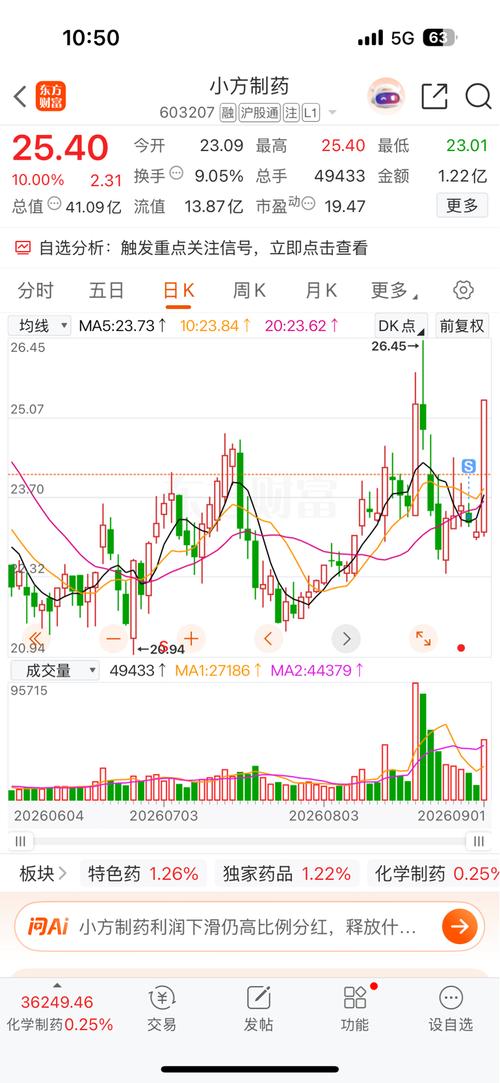This screenshot has height=1083, width=500.
Task: Open the 成交量 indicator dropdown
Action: point(54,670)
